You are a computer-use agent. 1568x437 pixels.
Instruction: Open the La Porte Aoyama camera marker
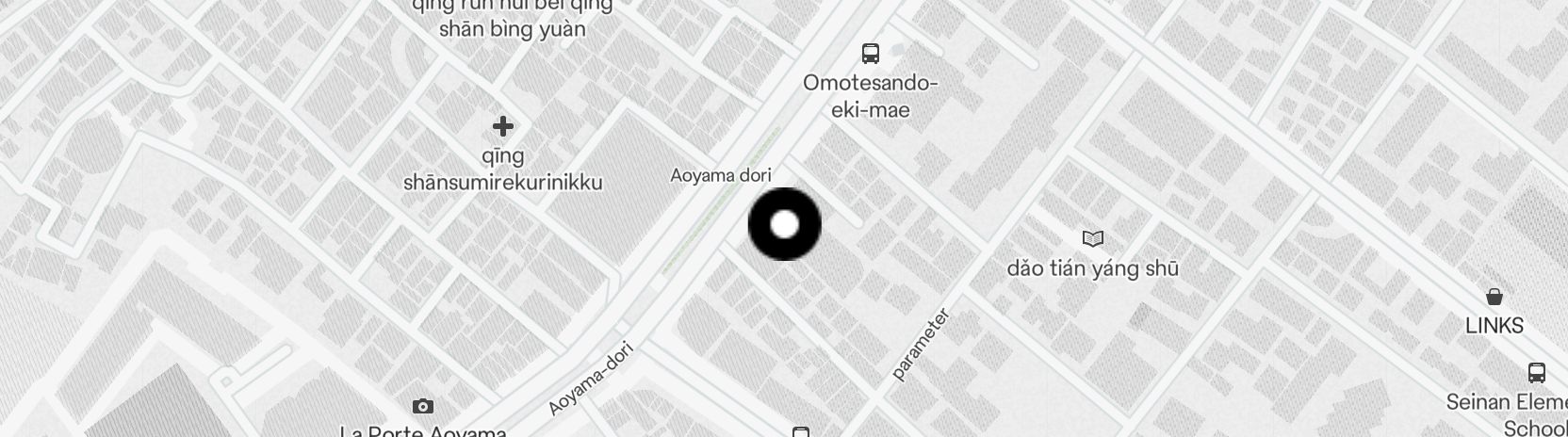point(423,406)
